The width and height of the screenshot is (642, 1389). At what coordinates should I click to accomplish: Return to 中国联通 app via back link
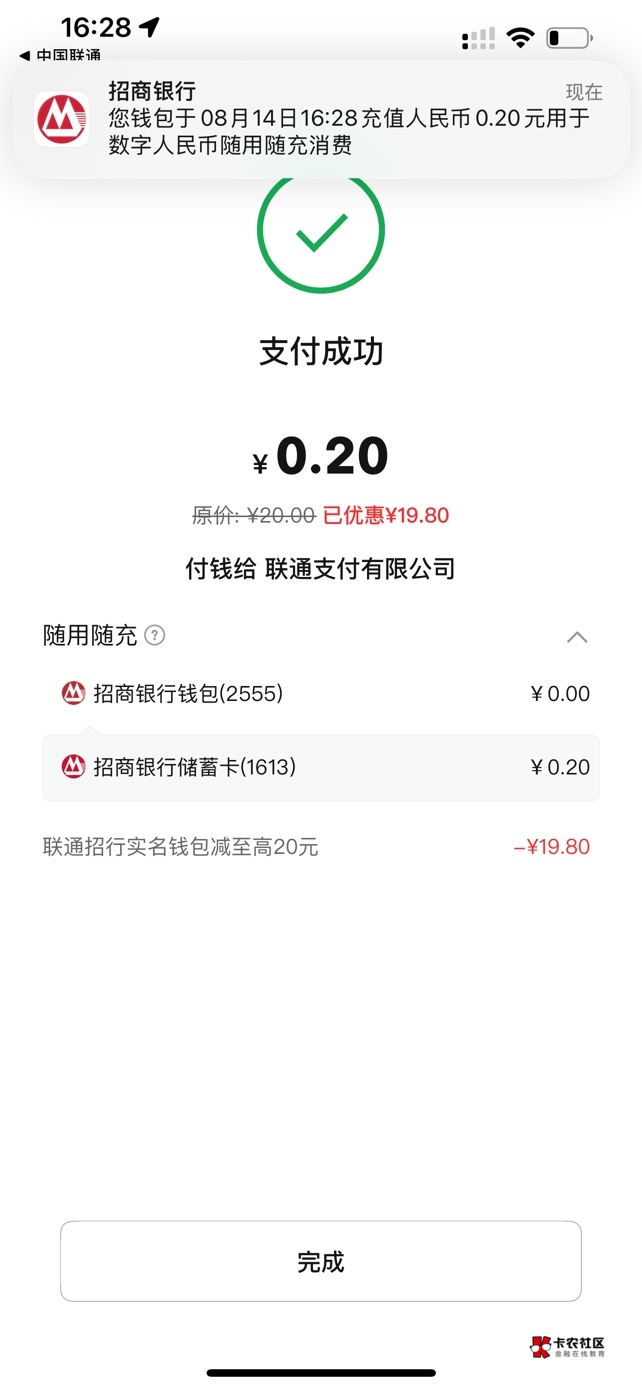[60, 55]
